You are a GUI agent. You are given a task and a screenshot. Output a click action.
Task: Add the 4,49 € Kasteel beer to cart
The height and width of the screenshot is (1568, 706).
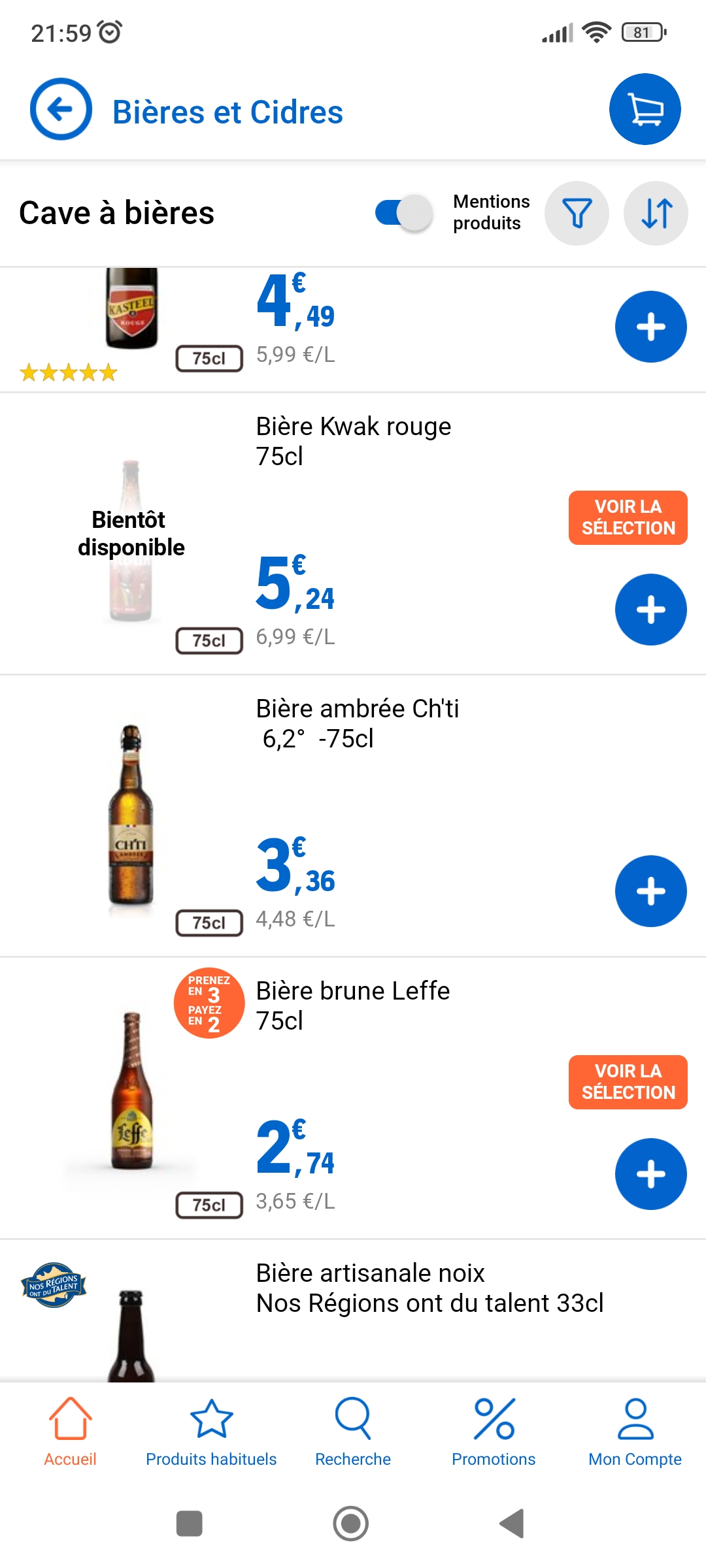650,327
